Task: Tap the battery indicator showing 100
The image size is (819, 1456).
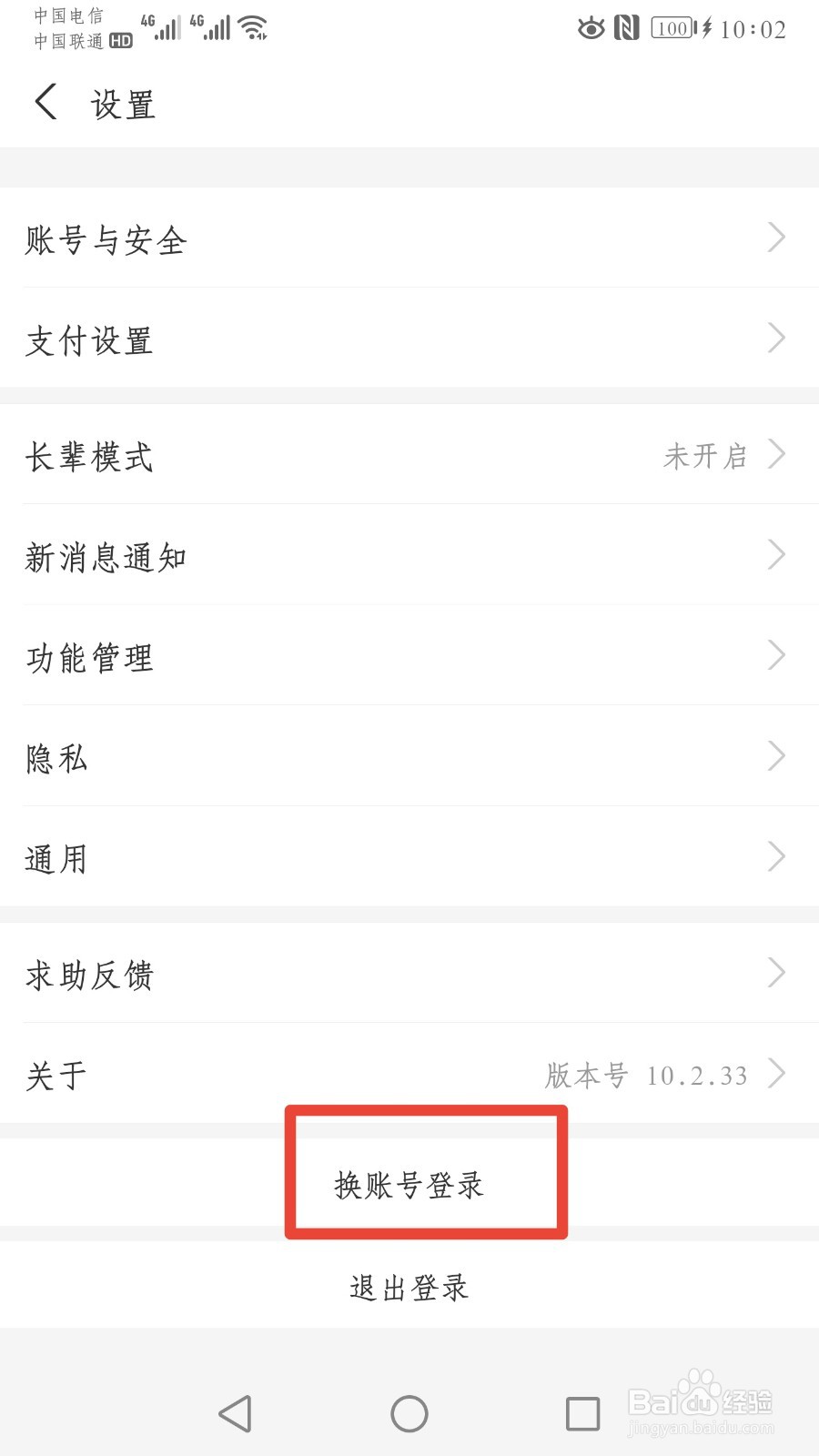Action: [672, 28]
